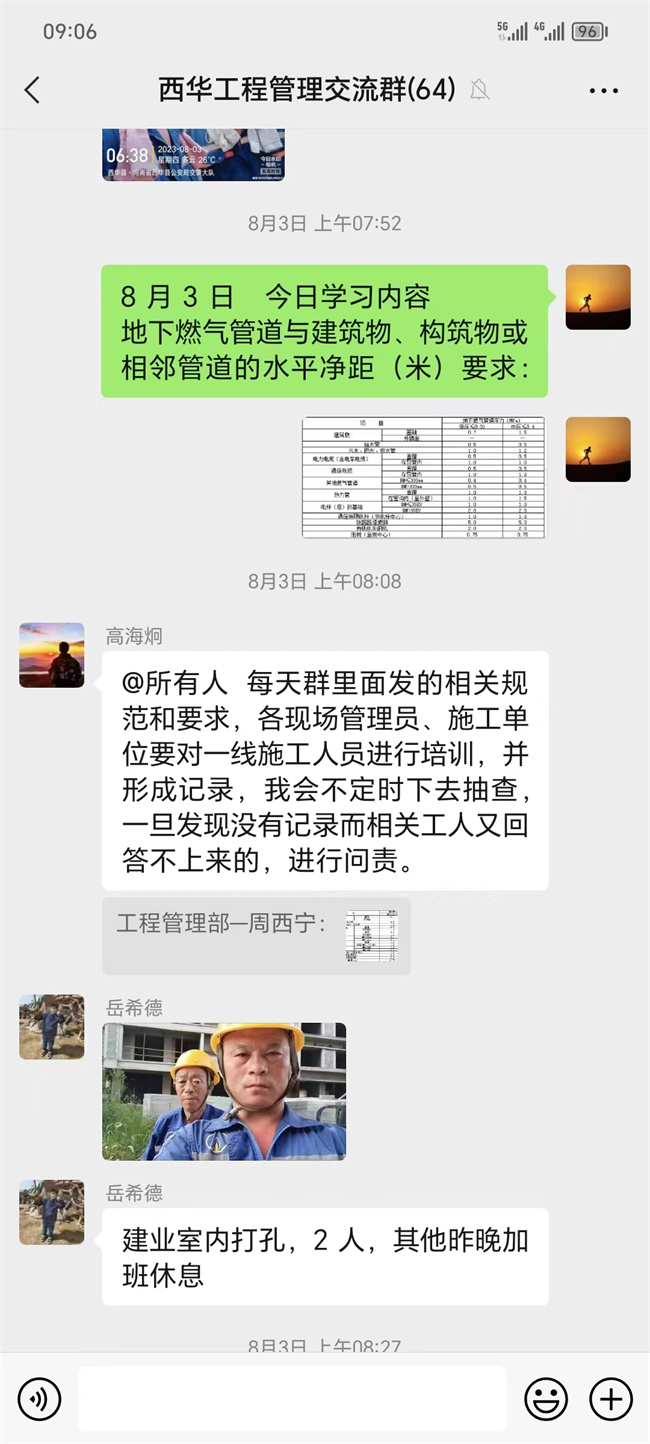Open 岳希德's avatar beside the photo message
The width and height of the screenshot is (650, 1444).
[52, 1026]
